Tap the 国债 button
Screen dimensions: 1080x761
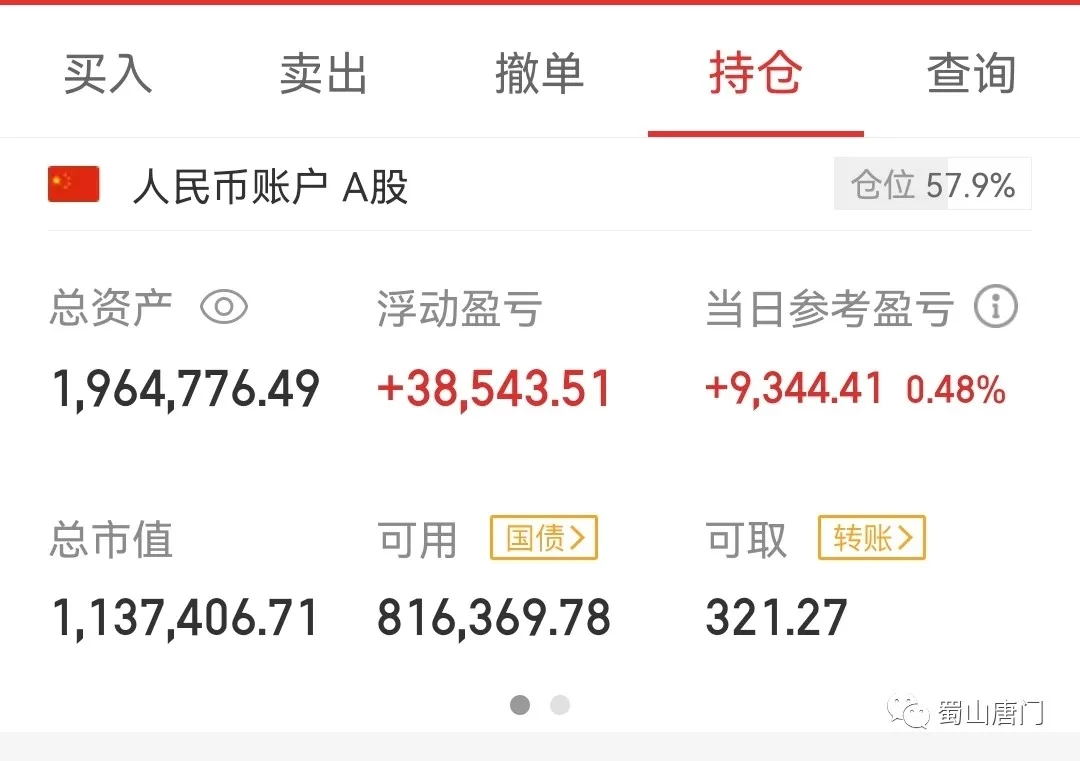pyautogui.click(x=543, y=538)
